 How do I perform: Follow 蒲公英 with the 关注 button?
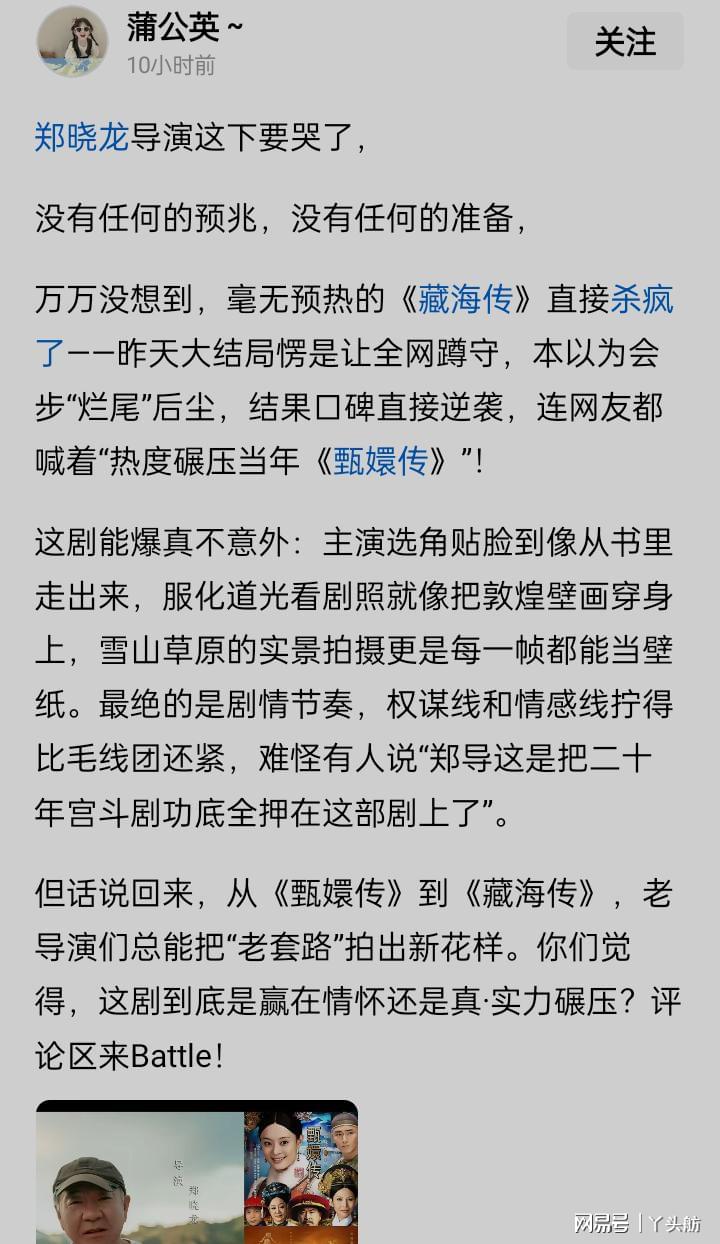(625, 41)
